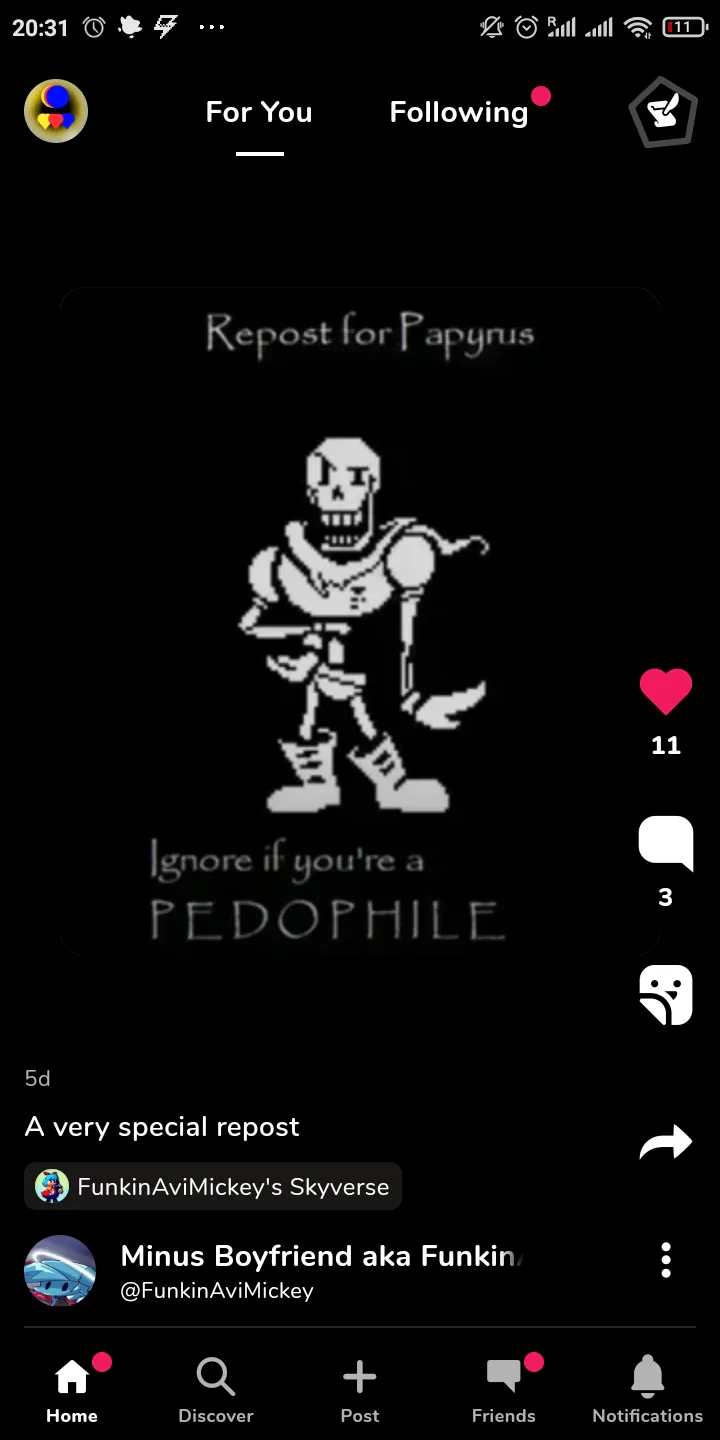
Task: Switch to the For You tab
Action: 259,112
